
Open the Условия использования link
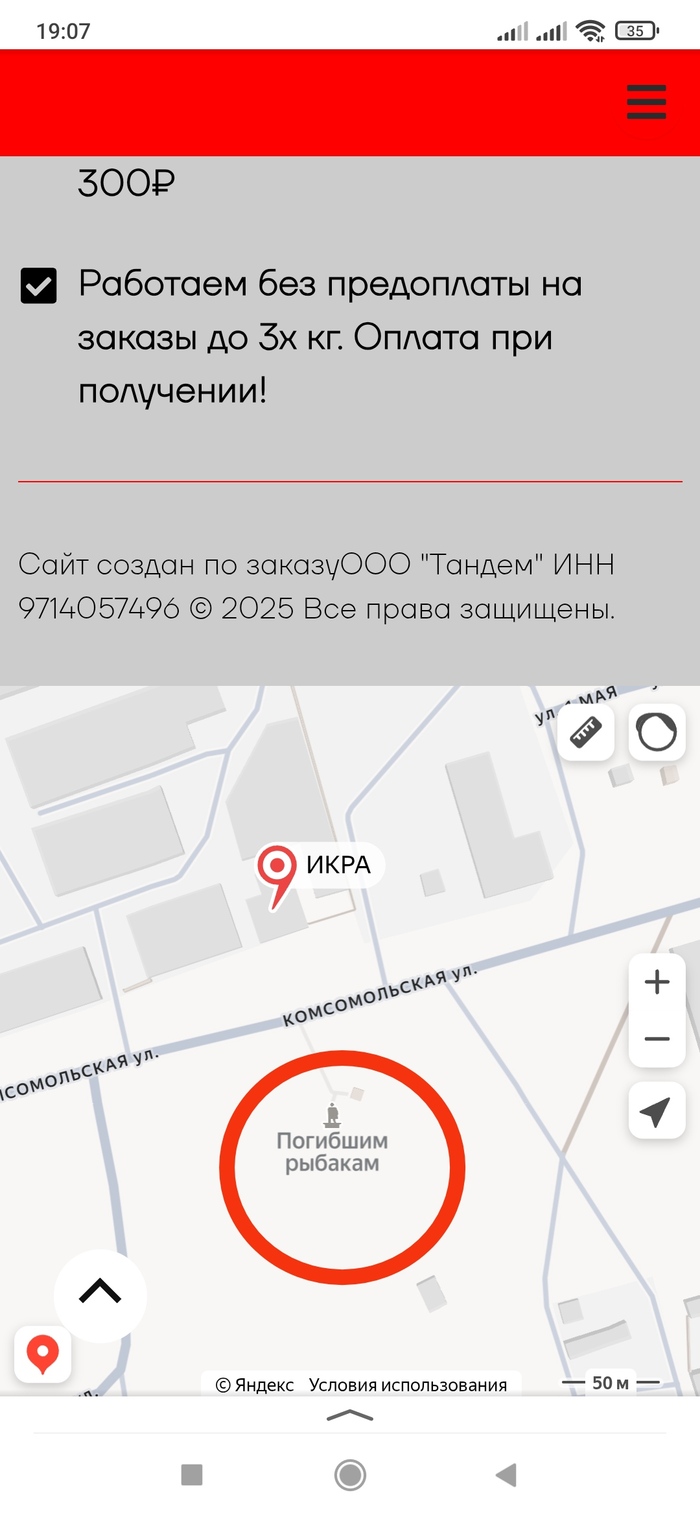tap(407, 1385)
